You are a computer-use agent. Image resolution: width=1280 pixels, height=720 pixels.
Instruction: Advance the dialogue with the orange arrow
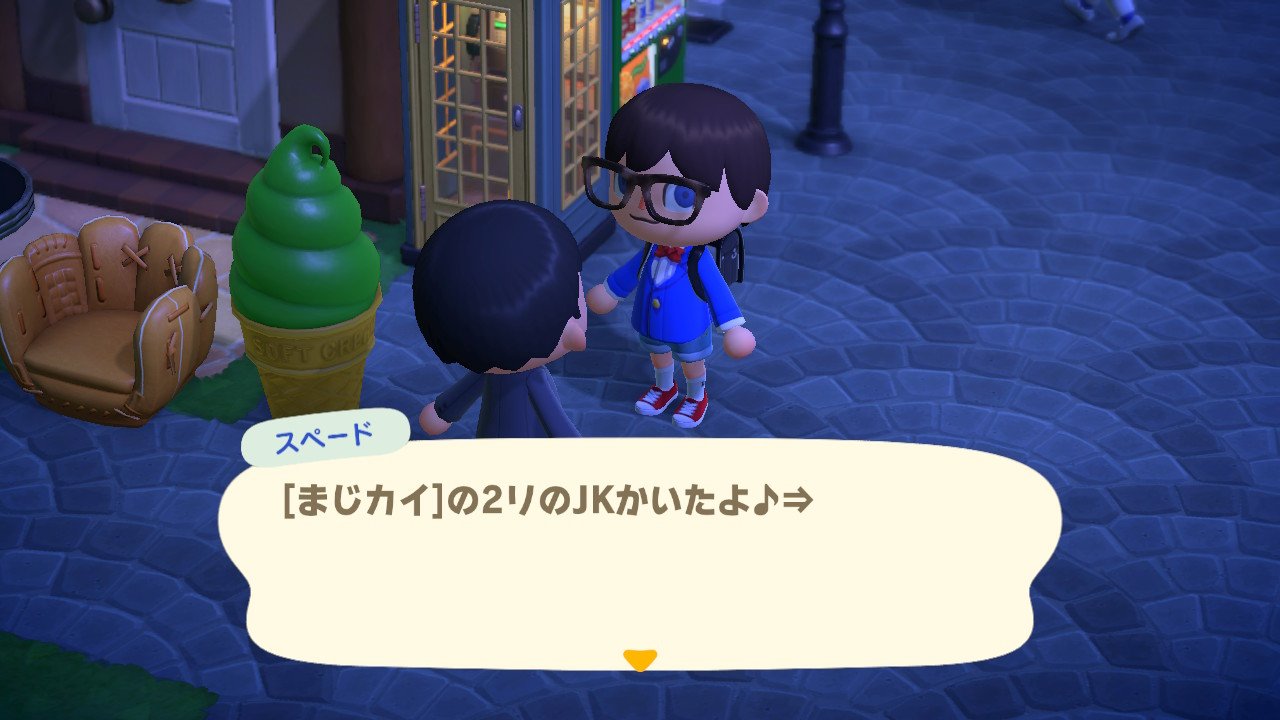tap(639, 659)
